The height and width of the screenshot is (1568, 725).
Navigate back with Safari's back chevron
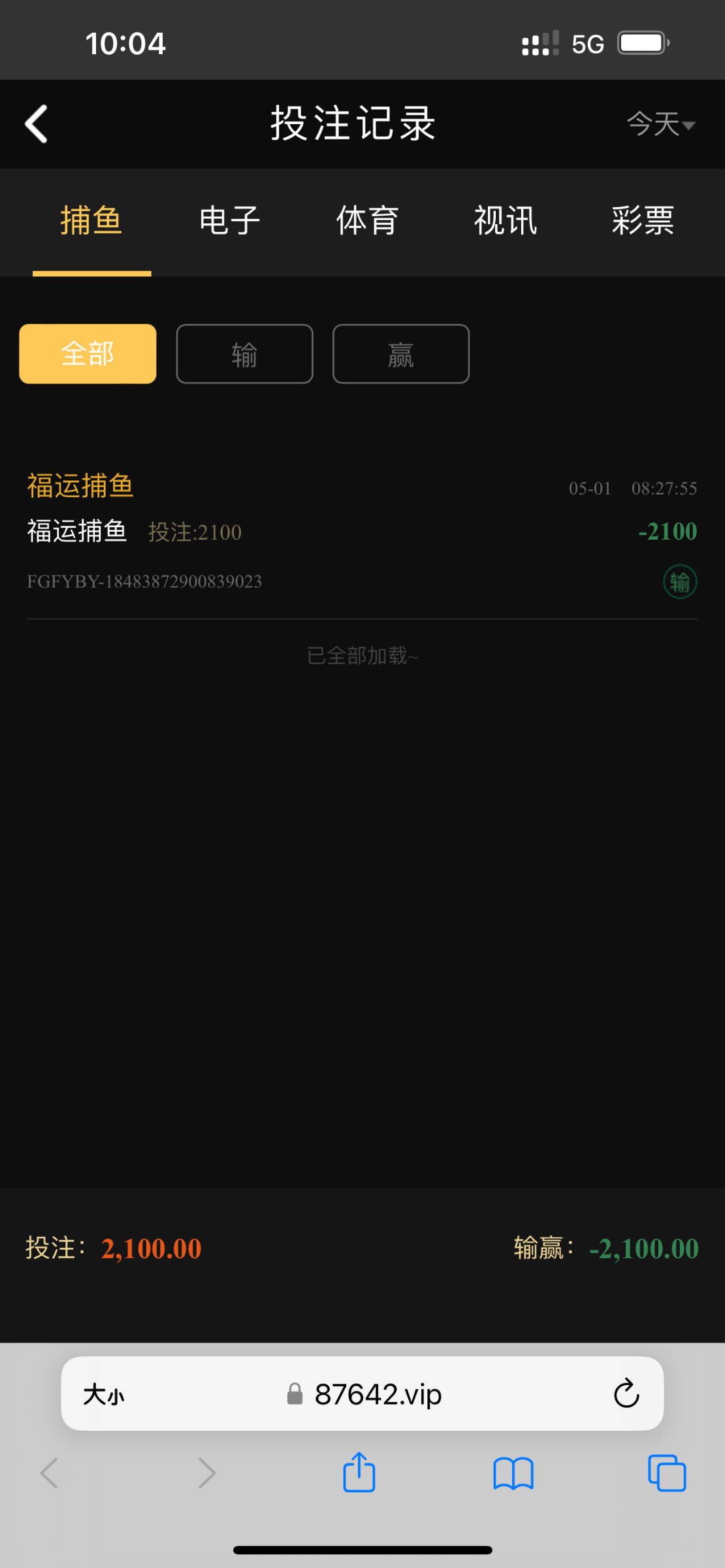[x=48, y=1473]
